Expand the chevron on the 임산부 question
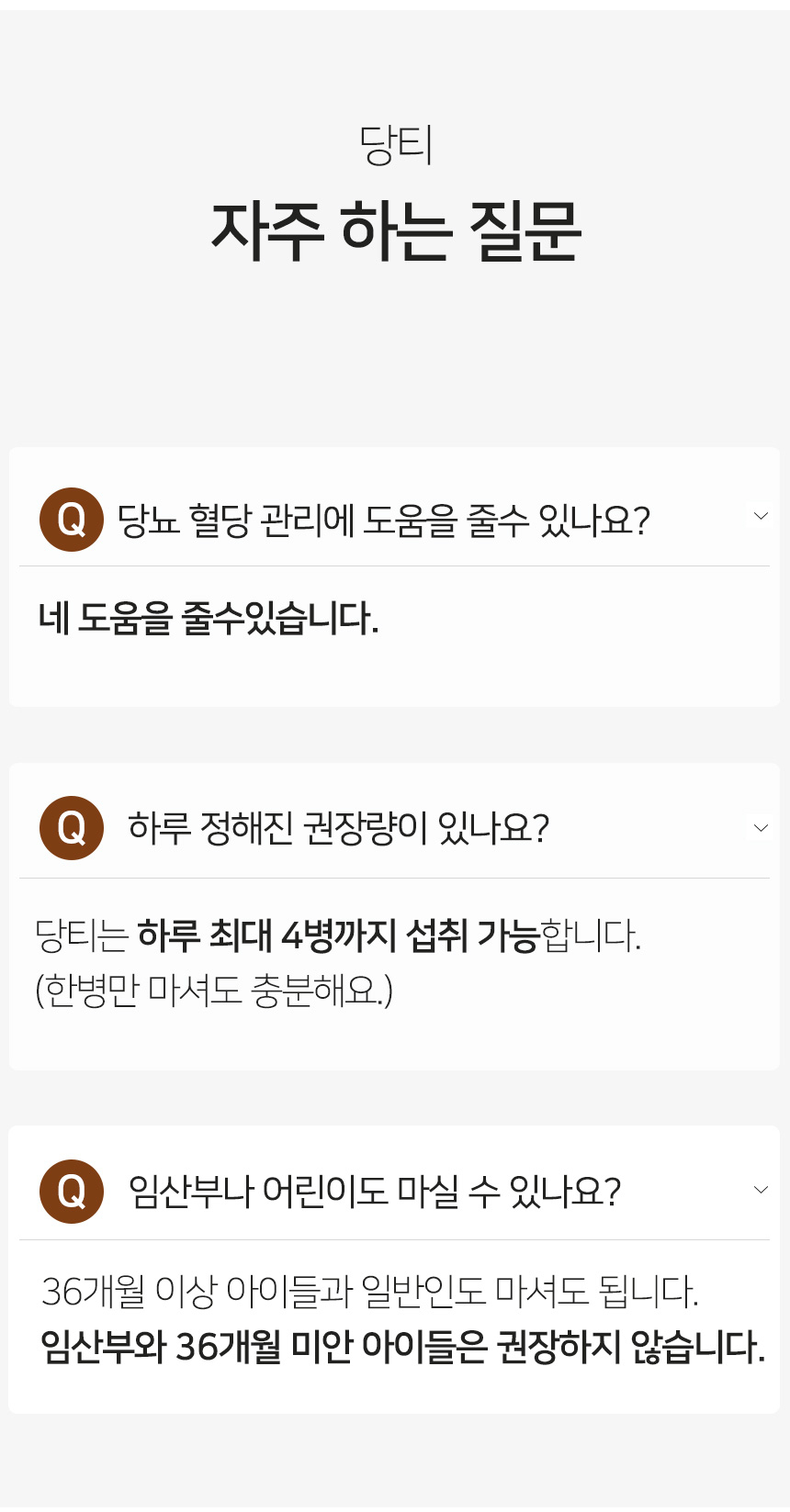The width and height of the screenshot is (790, 1512). (x=760, y=1190)
